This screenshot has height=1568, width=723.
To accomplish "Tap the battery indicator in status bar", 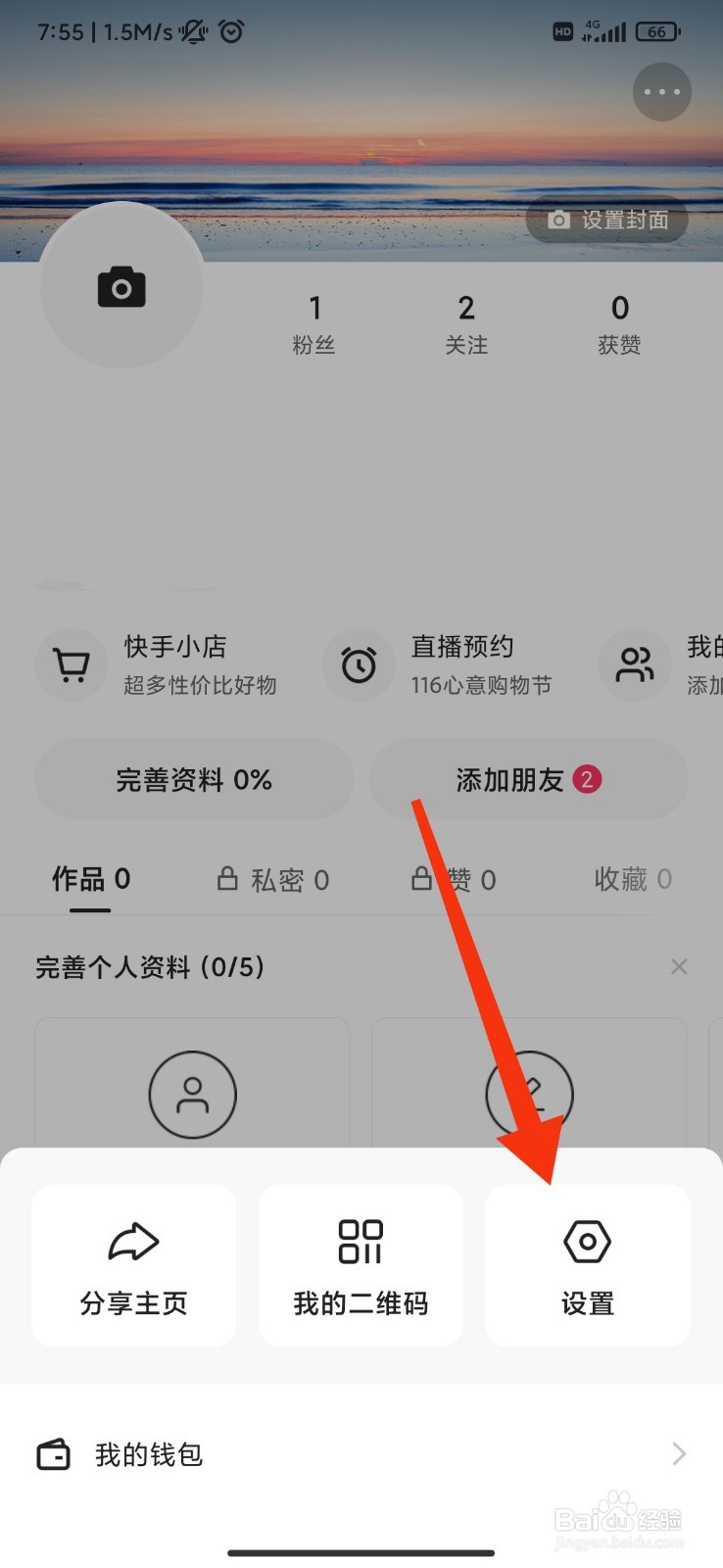I will 657,31.
